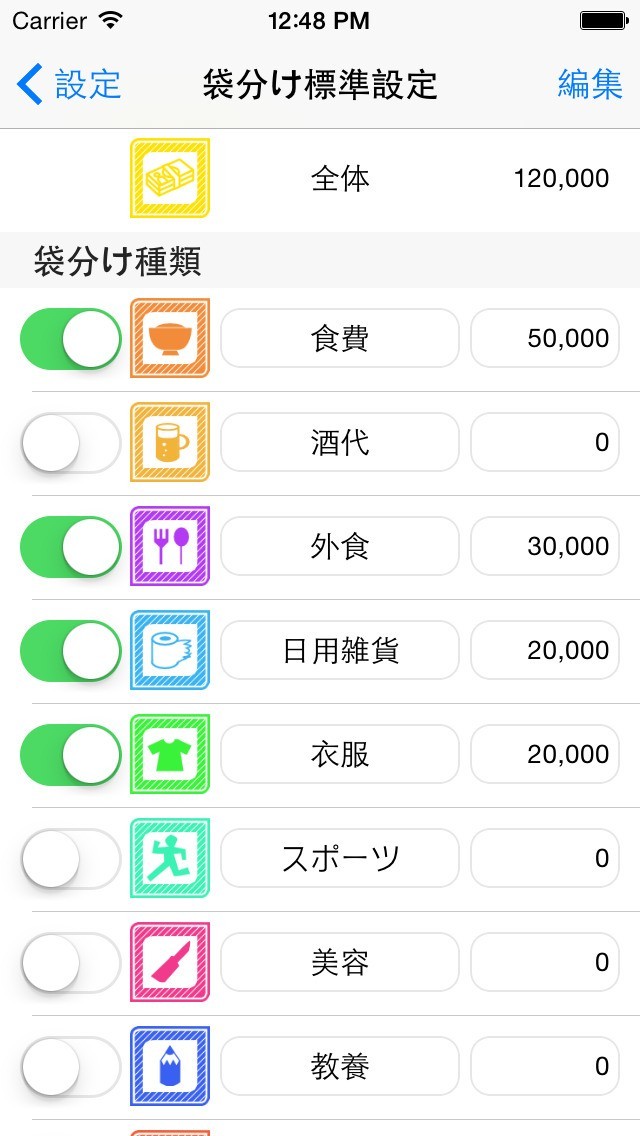Turn off the 食費 switch
Screen dimensions: 640x1136
[70, 339]
